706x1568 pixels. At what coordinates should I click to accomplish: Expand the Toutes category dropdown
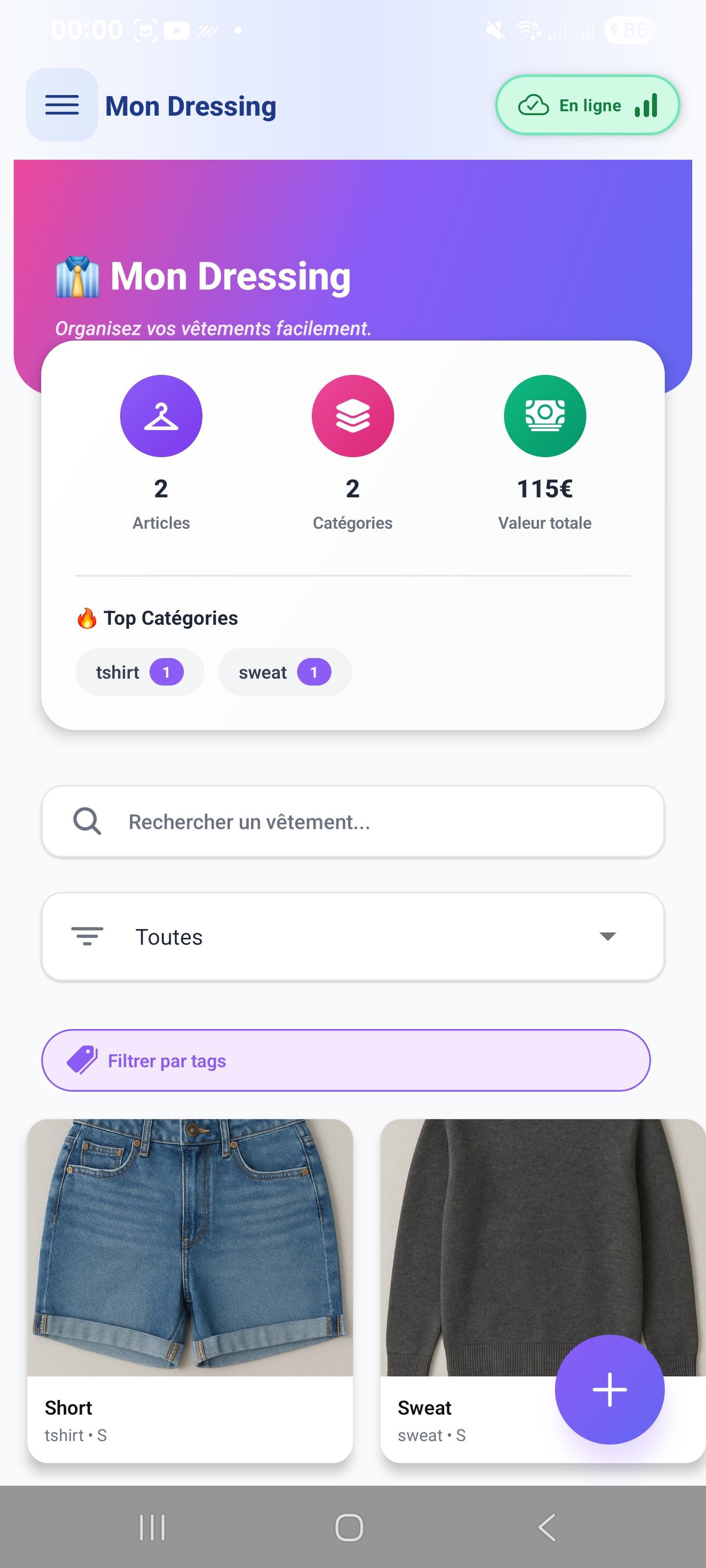click(x=353, y=937)
